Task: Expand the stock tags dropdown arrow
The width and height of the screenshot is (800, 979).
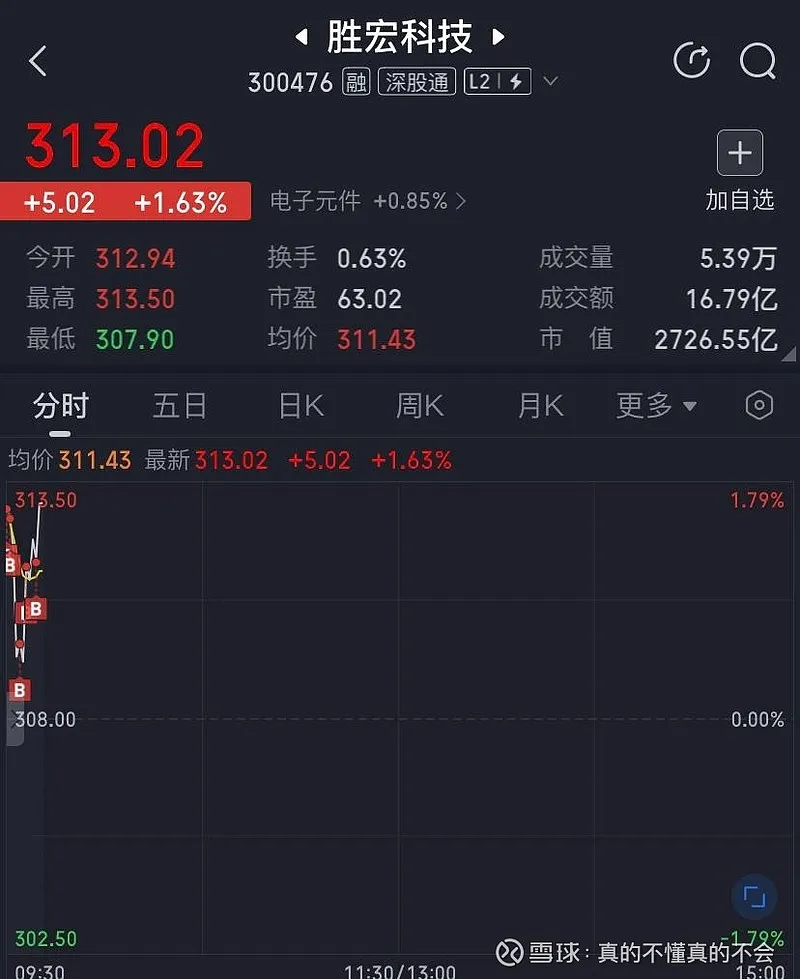Action: coord(550,82)
